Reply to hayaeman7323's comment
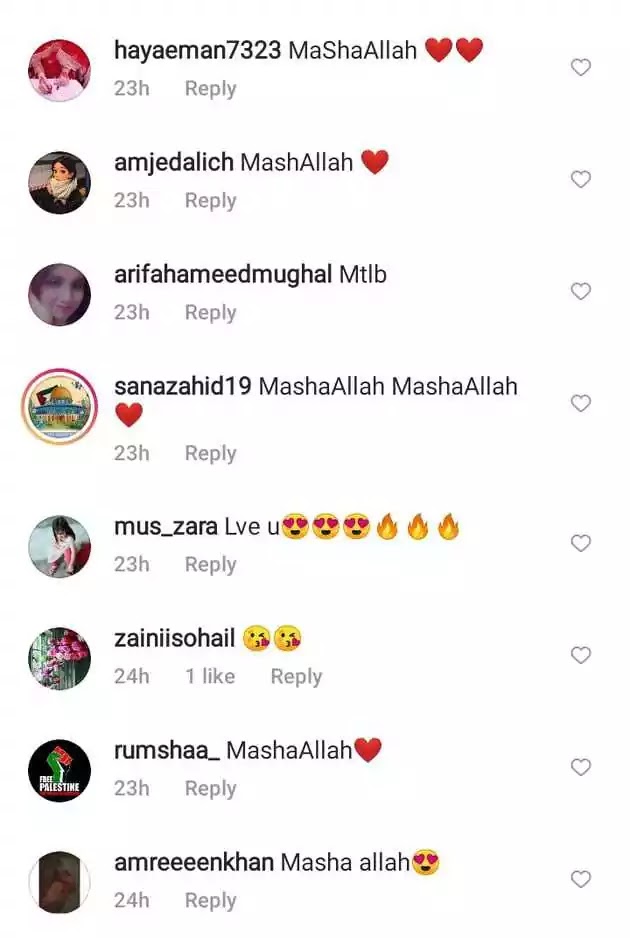This screenshot has width=630, height=938. (x=211, y=89)
